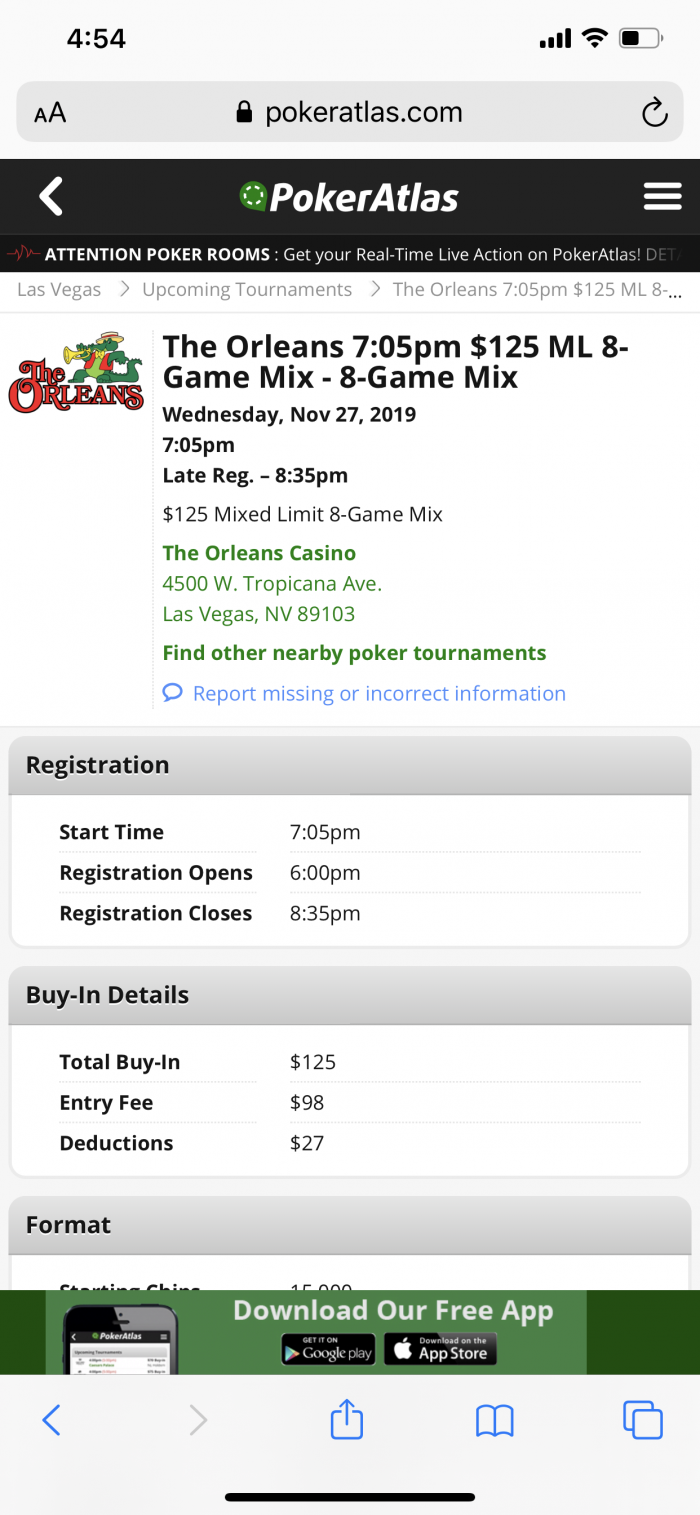This screenshot has width=700, height=1515.
Task: Reload the page in Safari
Action: coord(654,113)
